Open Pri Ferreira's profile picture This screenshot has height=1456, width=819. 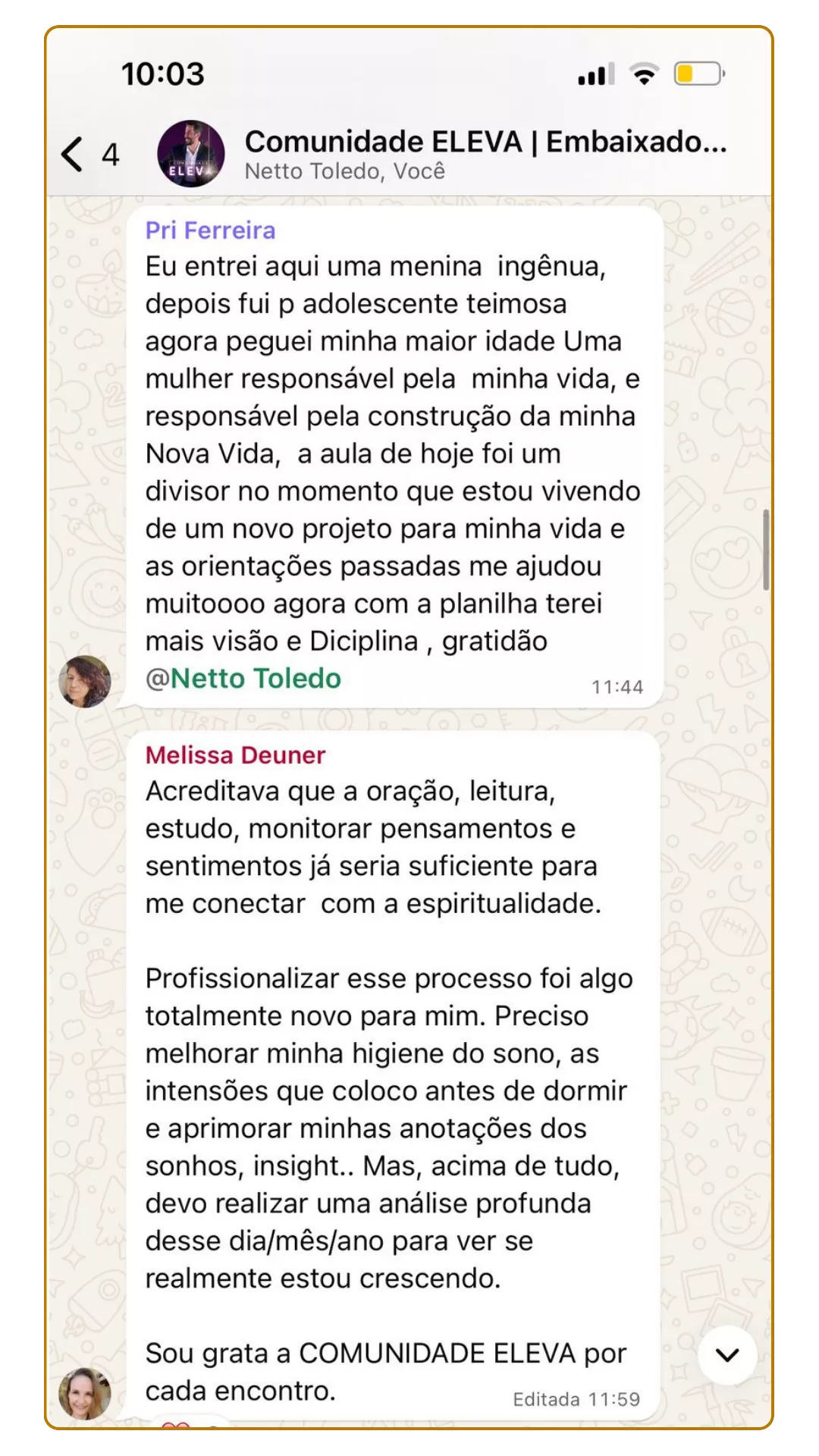pyautogui.click(x=85, y=681)
